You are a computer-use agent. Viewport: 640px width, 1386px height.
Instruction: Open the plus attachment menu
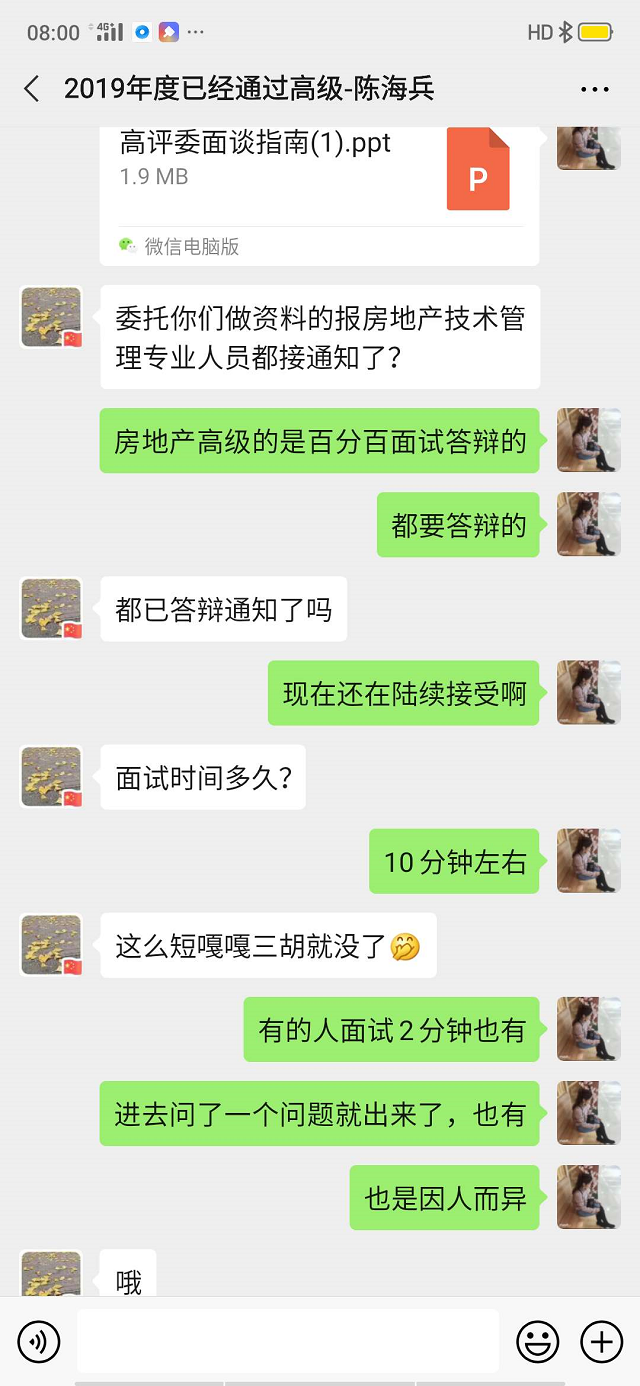601,1341
